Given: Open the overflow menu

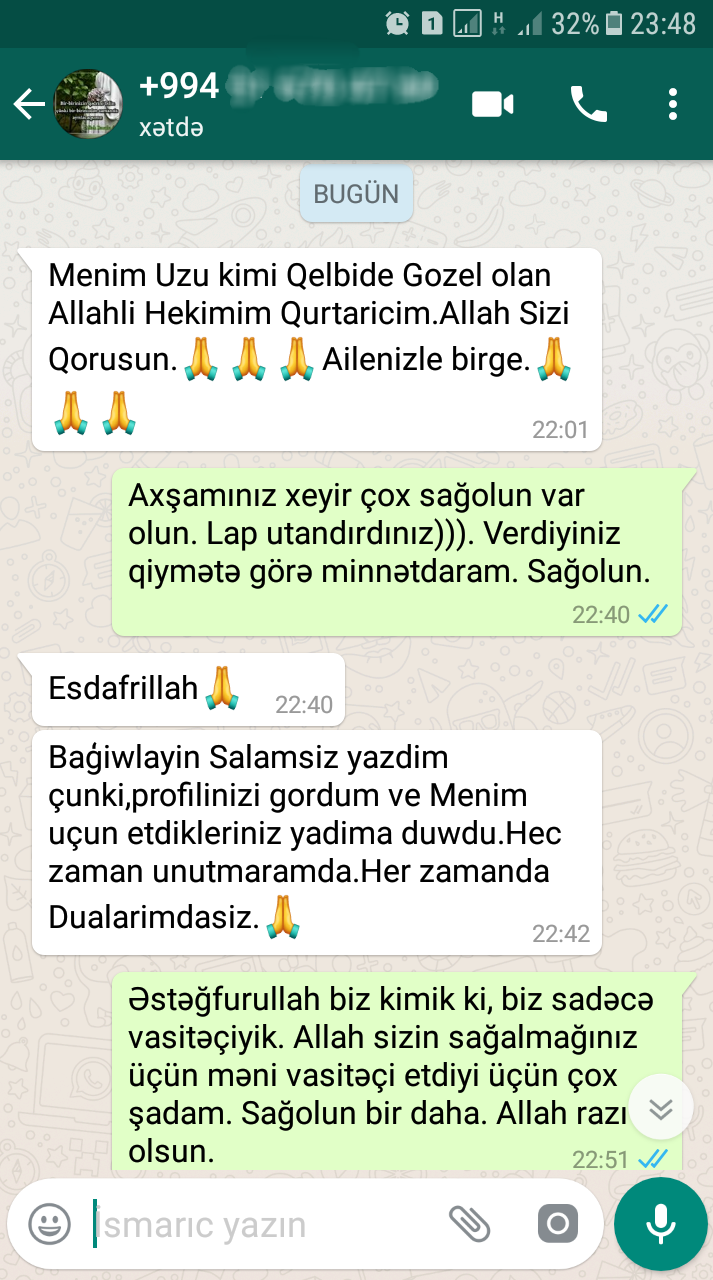Looking at the screenshot, I should tap(673, 104).
